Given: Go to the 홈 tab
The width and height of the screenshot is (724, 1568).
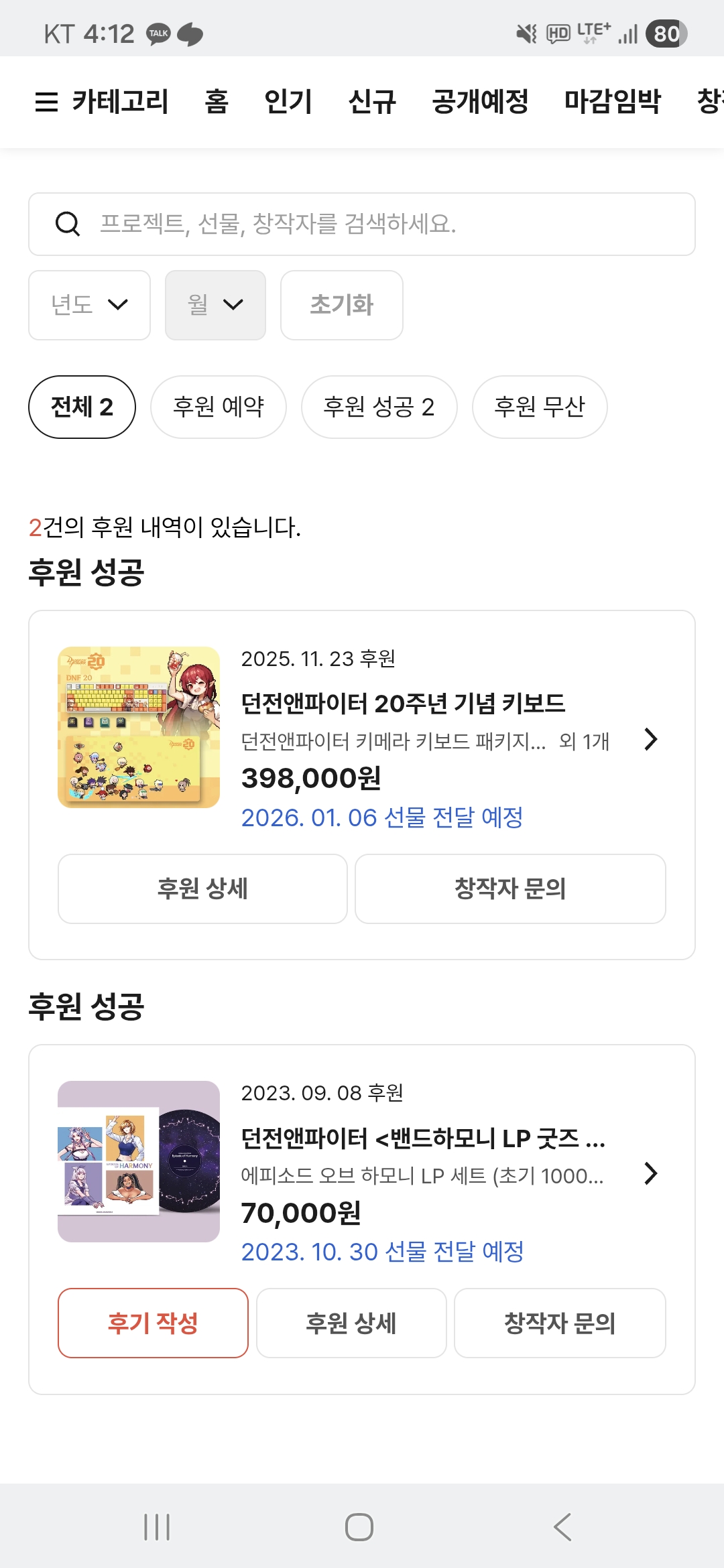Looking at the screenshot, I should point(217,102).
